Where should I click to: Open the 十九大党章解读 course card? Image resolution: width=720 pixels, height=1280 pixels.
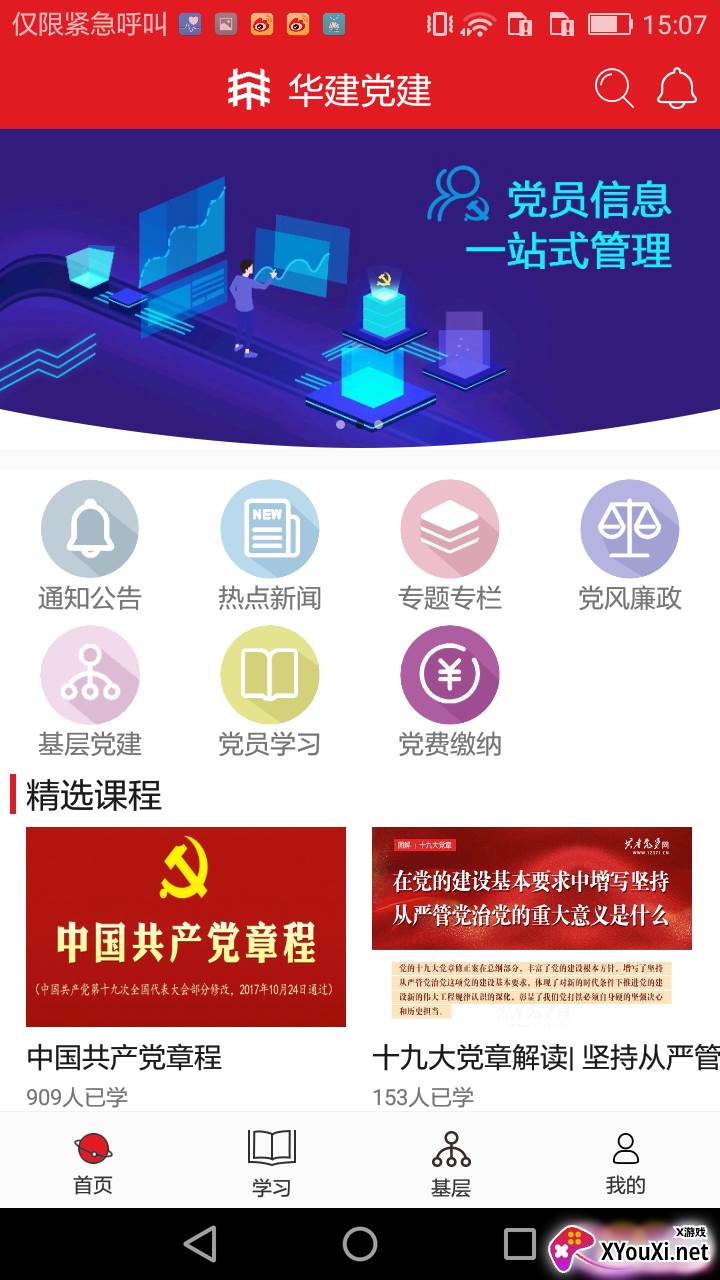(x=546, y=966)
